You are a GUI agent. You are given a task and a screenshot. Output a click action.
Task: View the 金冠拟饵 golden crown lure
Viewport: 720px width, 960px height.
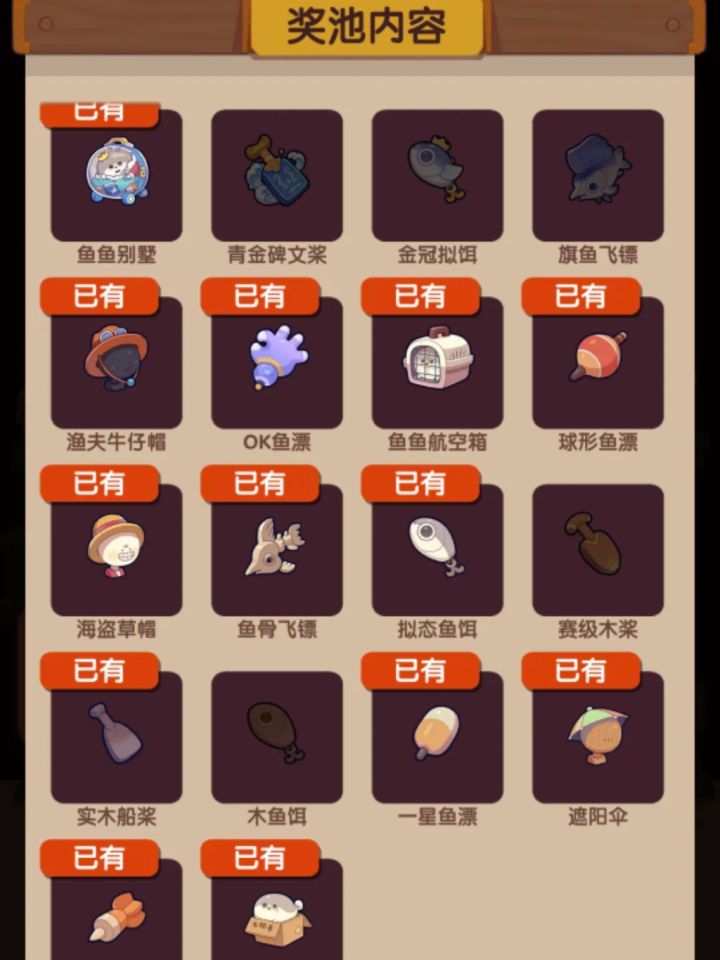coord(436,177)
